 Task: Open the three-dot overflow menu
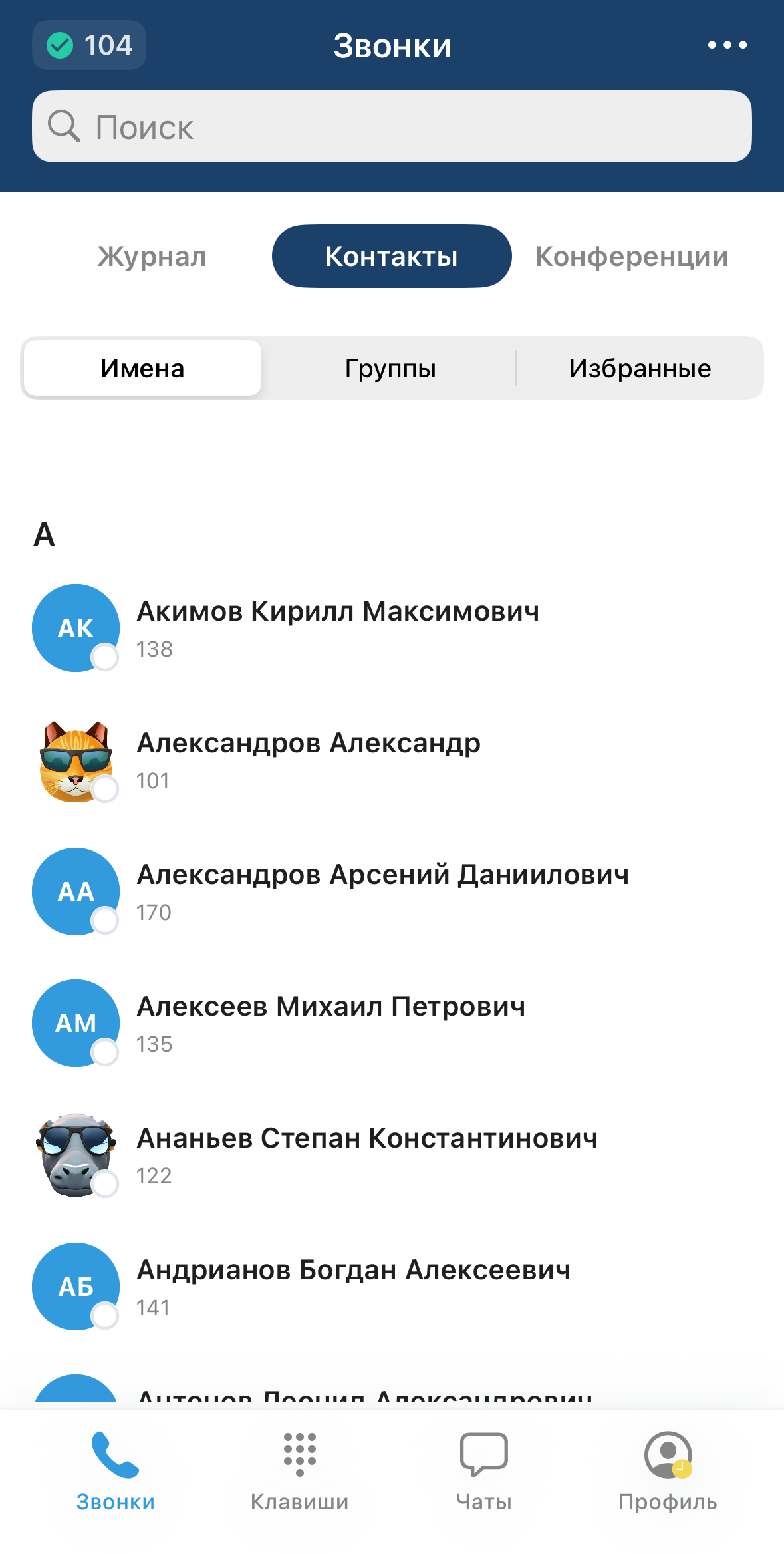click(727, 45)
